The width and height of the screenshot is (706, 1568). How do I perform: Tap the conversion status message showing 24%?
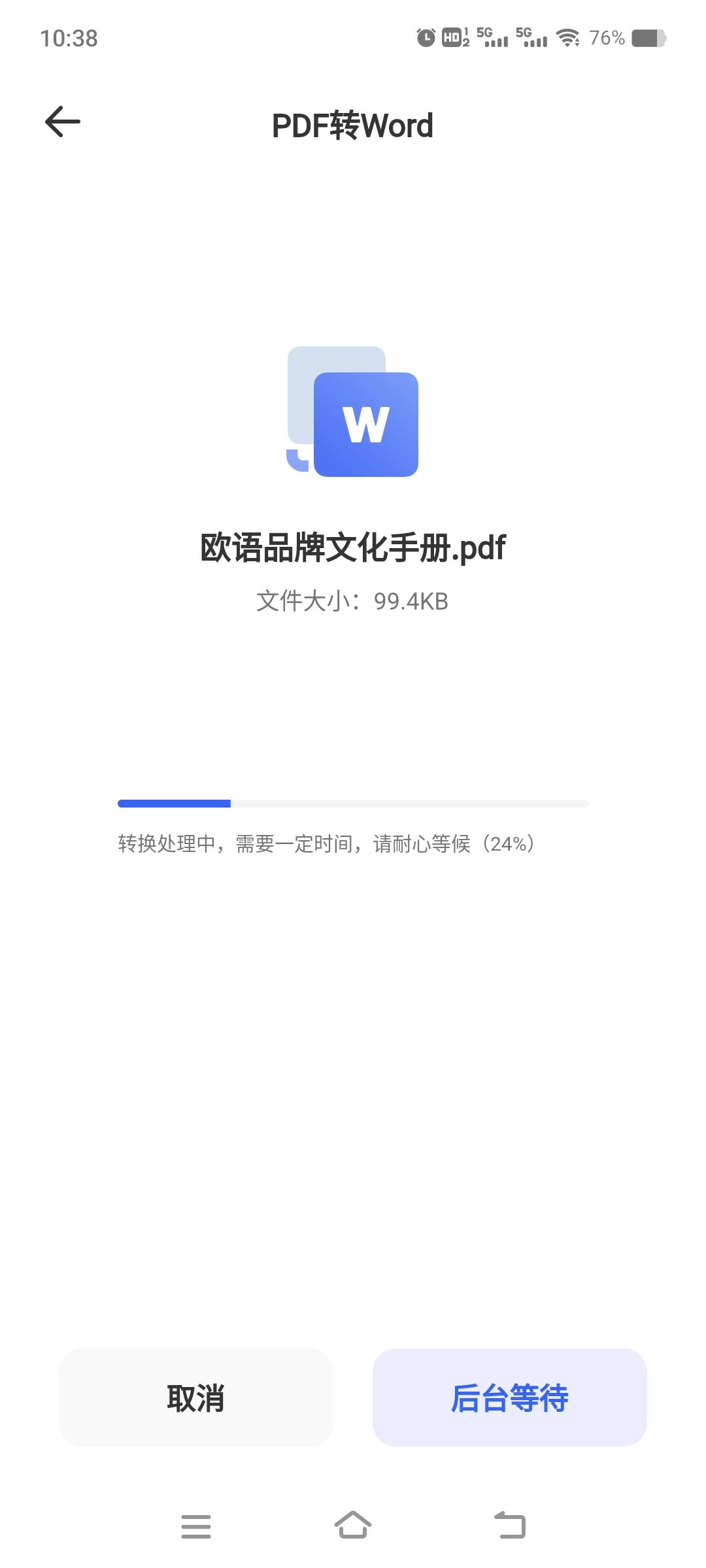325,844
